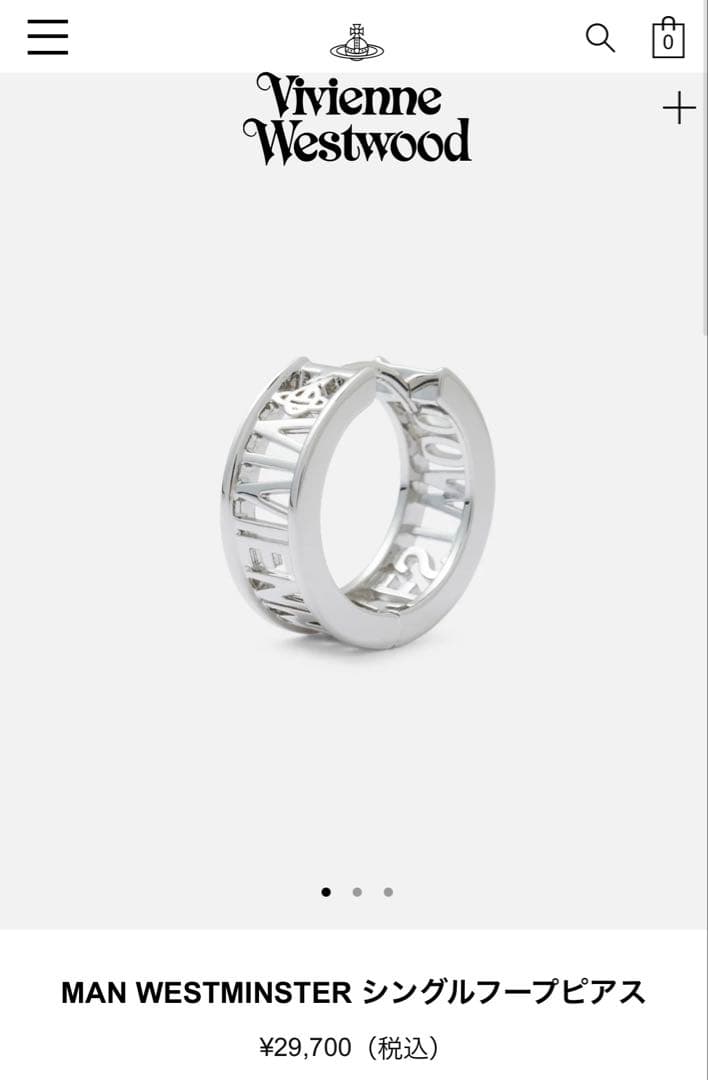Go to home via the orb logo
Image resolution: width=708 pixels, height=1080 pixels.
(356, 42)
